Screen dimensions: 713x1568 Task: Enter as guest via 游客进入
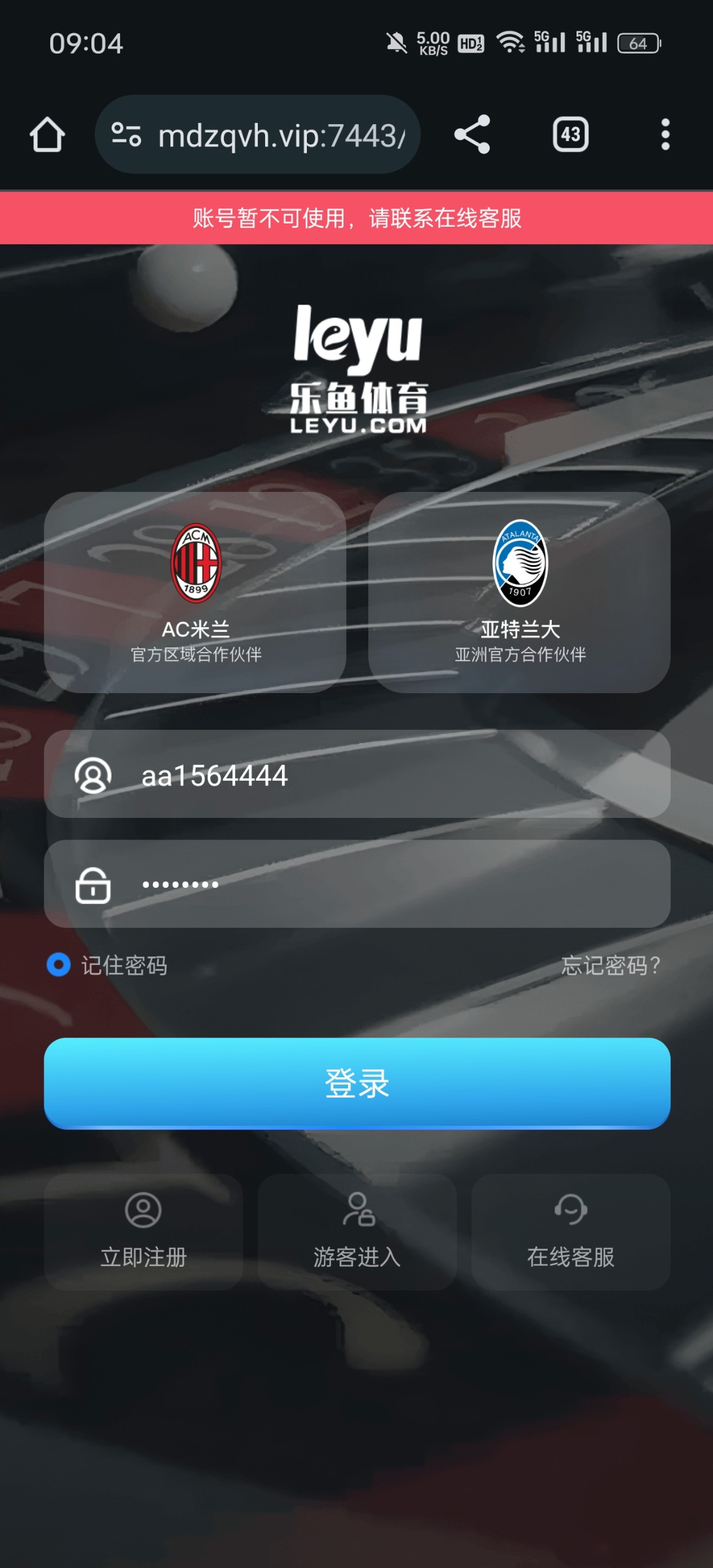[x=356, y=1232]
